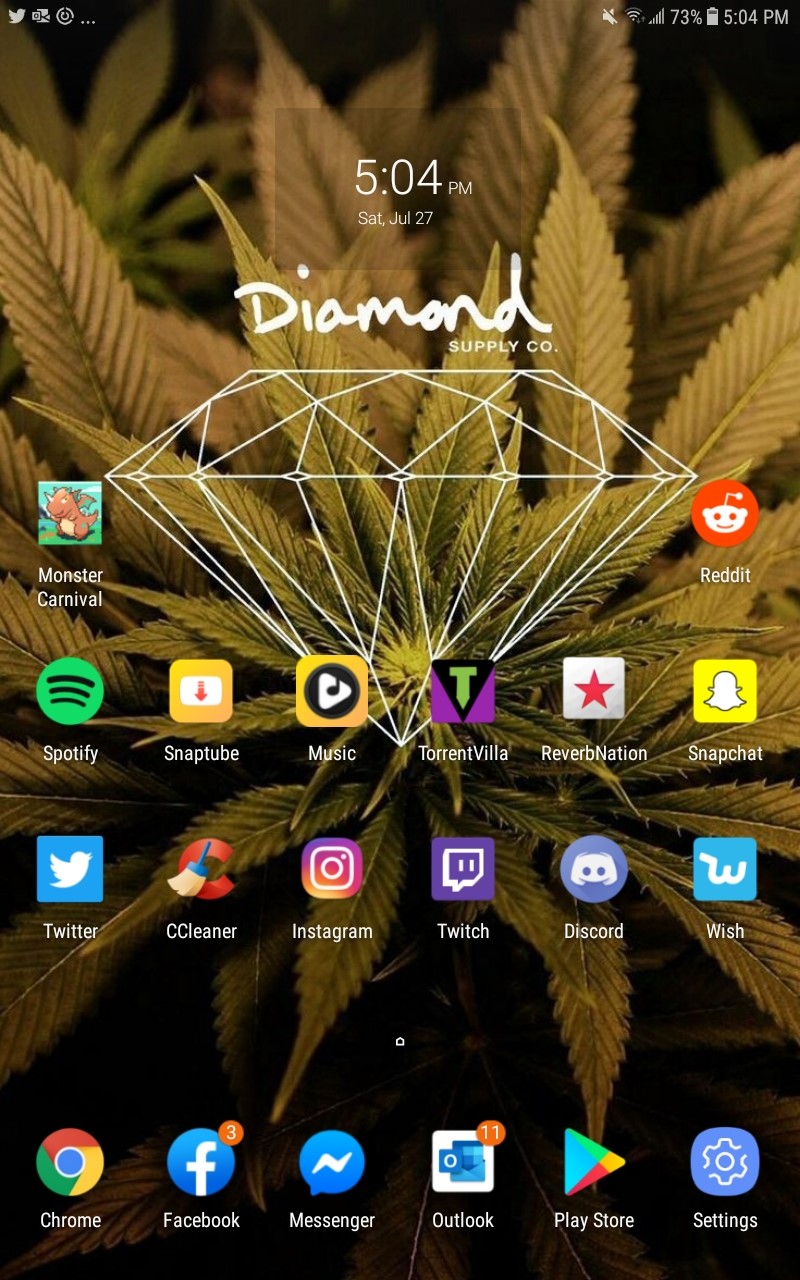Open the Twitter app

[x=70, y=869]
